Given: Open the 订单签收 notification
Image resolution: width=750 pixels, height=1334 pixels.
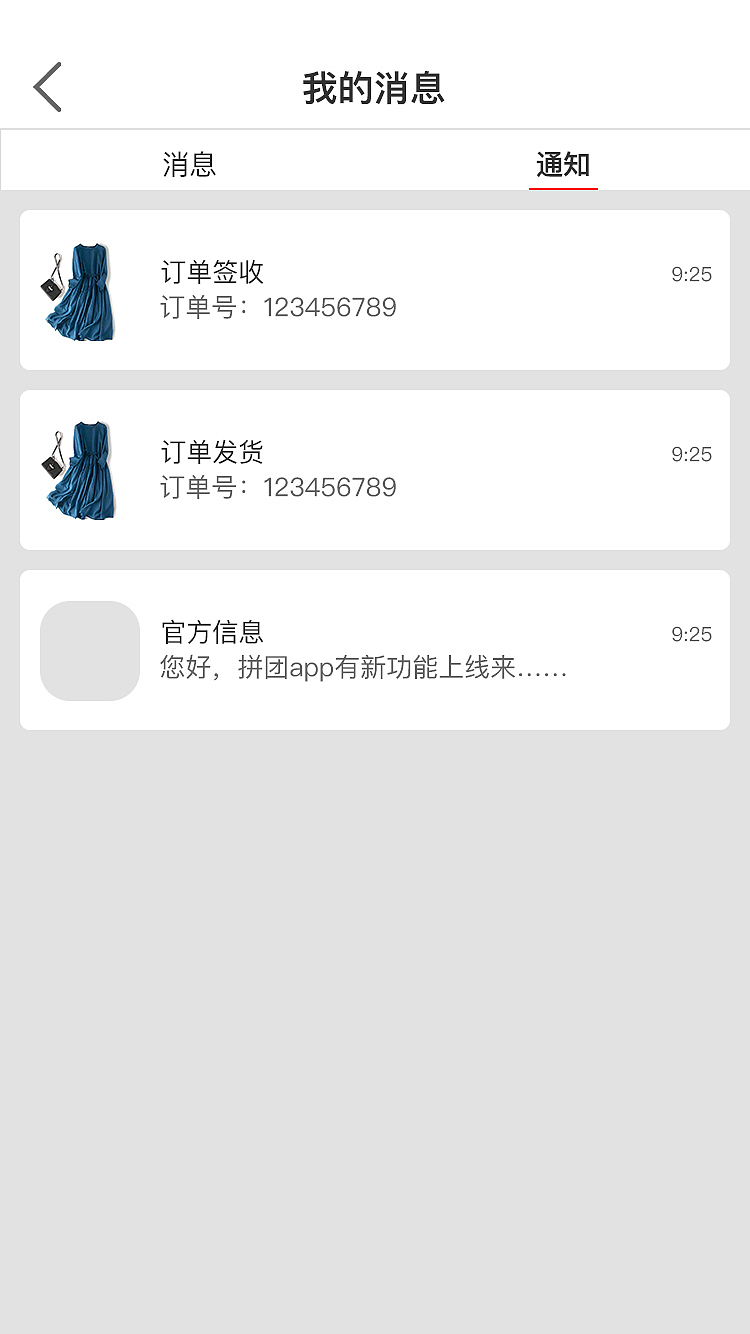Looking at the screenshot, I should [374, 290].
